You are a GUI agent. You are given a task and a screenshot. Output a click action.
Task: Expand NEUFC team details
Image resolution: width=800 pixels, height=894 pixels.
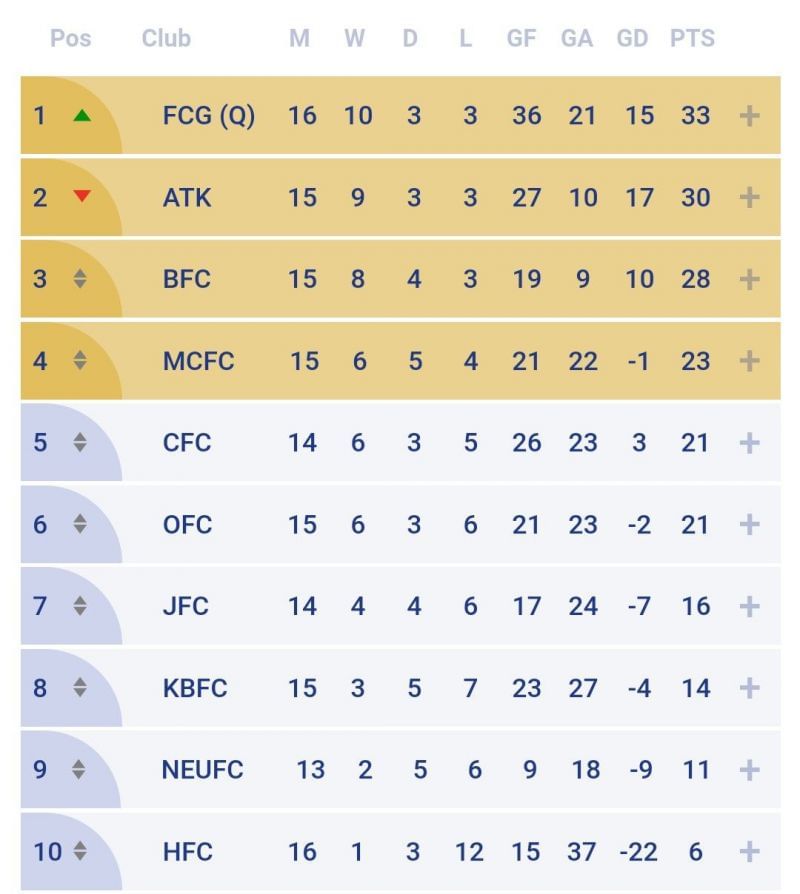(749, 770)
